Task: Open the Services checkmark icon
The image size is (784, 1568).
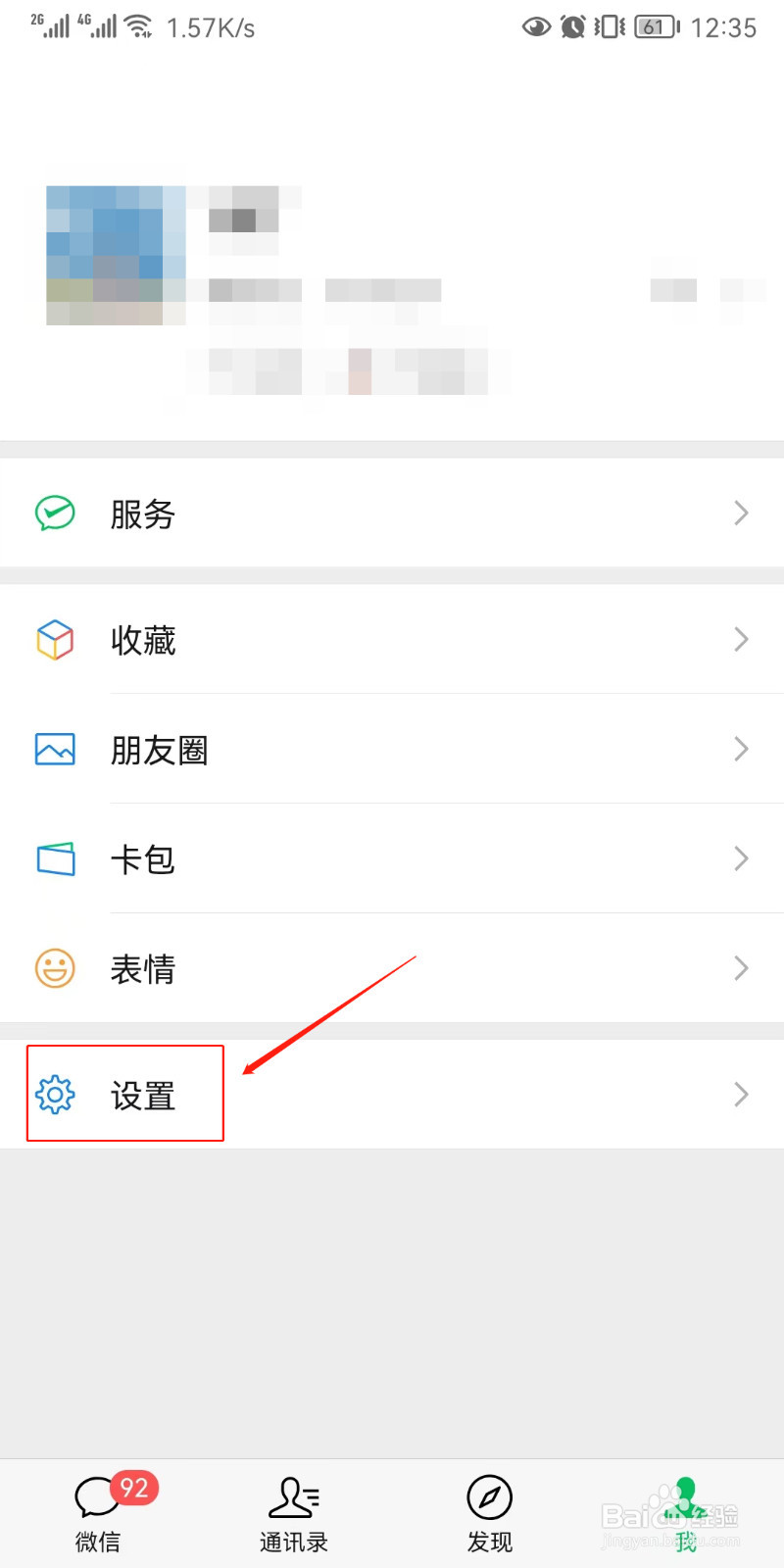Action: [55, 513]
